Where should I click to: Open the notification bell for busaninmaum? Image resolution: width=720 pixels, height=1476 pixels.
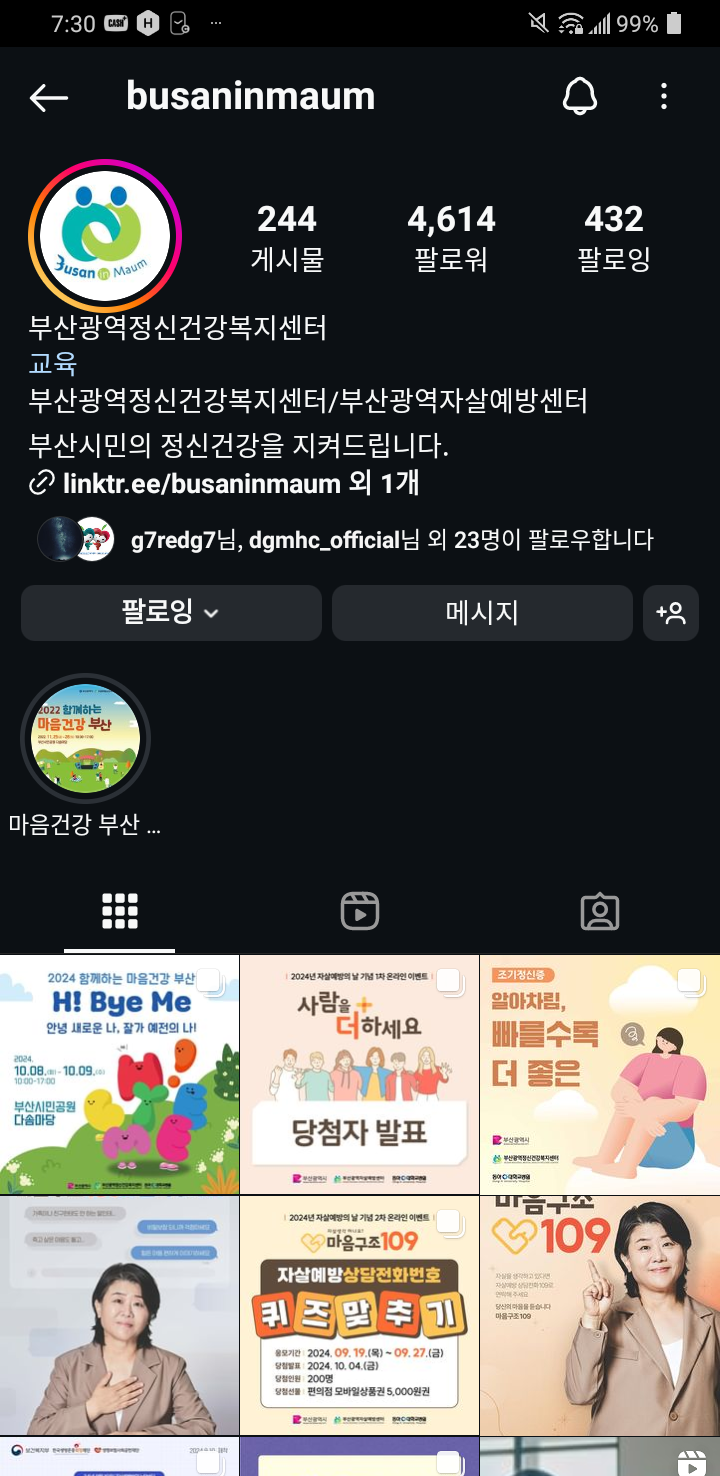pyautogui.click(x=580, y=97)
